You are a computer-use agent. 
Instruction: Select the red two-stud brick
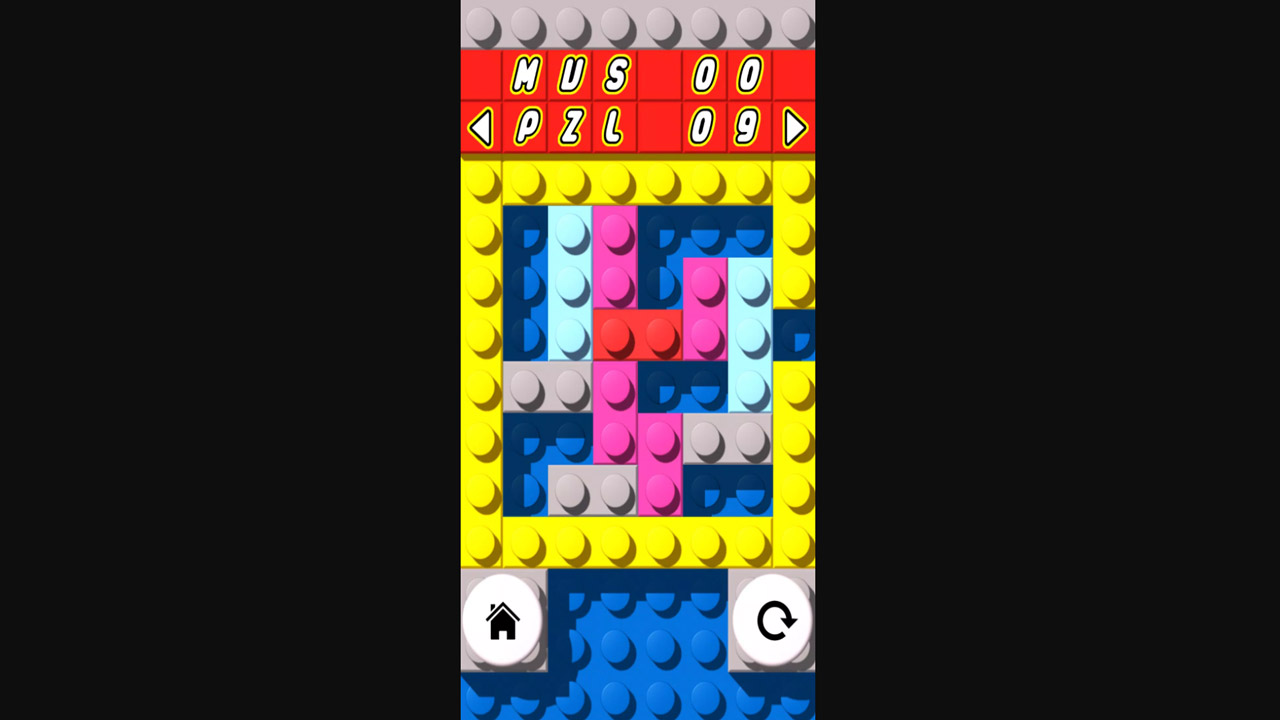[638, 335]
